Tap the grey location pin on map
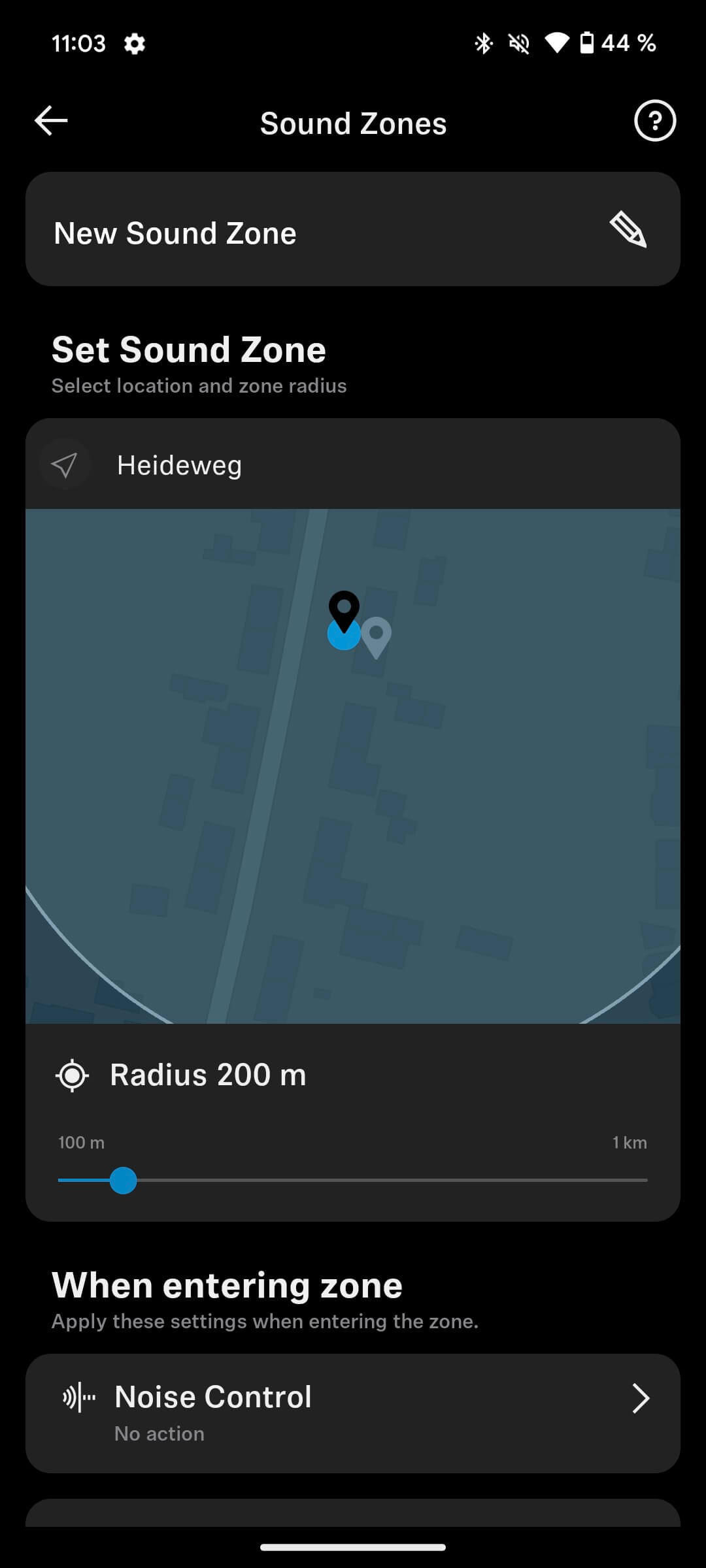Viewport: 706px width, 1568px height. coord(376,635)
